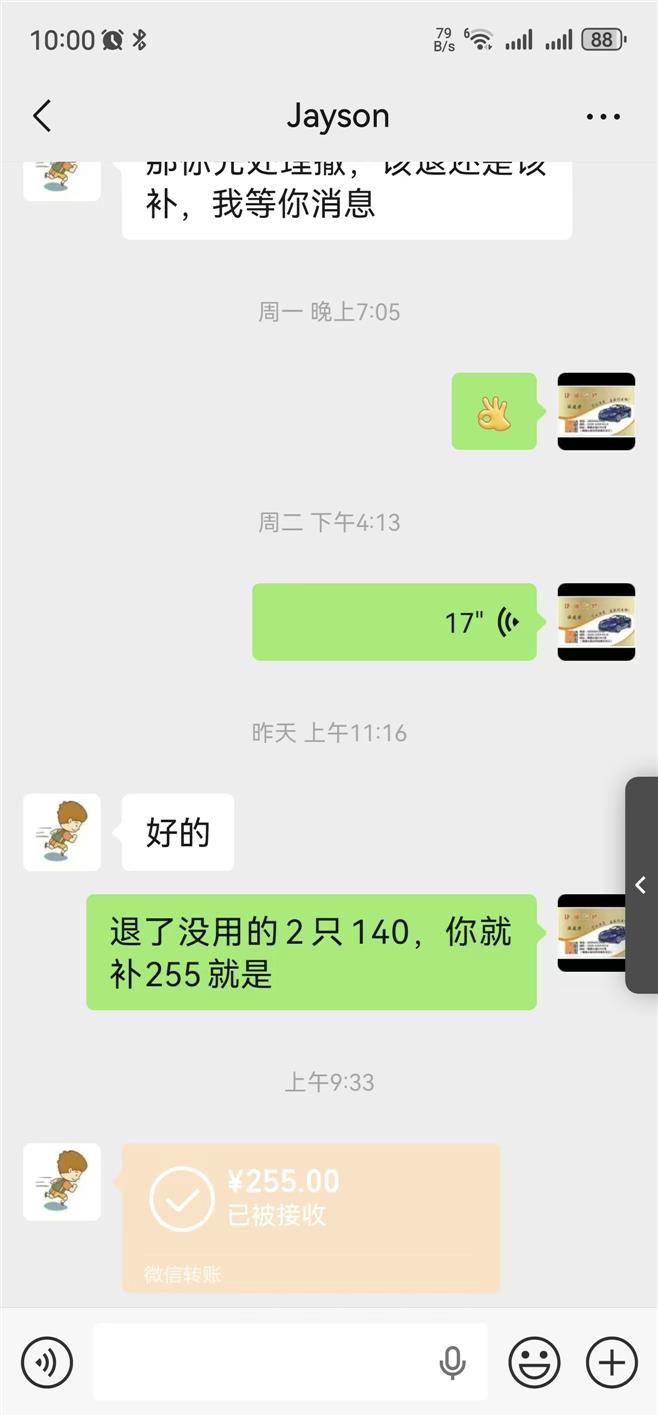Open chat info overflow menu

(x=603, y=117)
